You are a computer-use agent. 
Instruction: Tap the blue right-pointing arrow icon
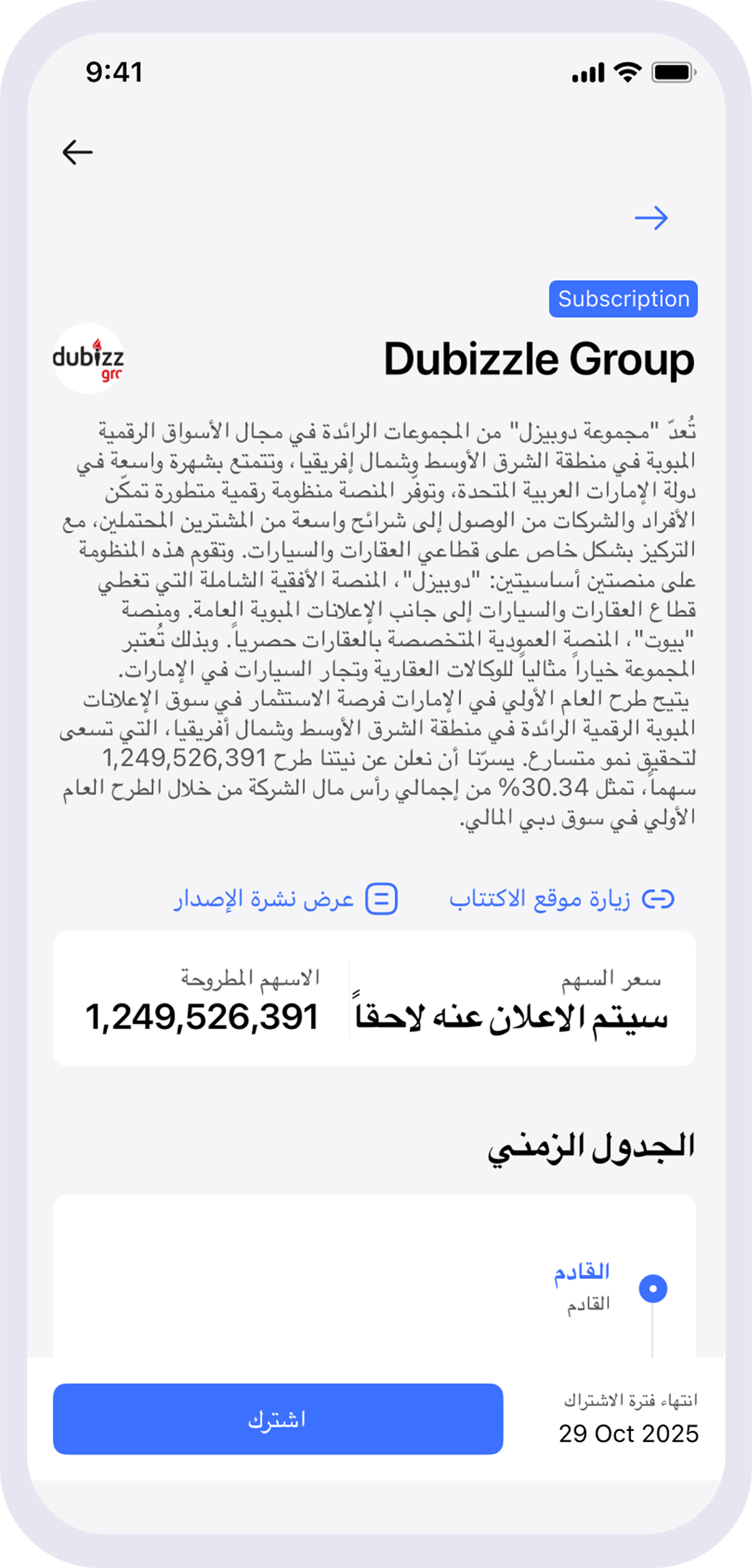pos(651,218)
